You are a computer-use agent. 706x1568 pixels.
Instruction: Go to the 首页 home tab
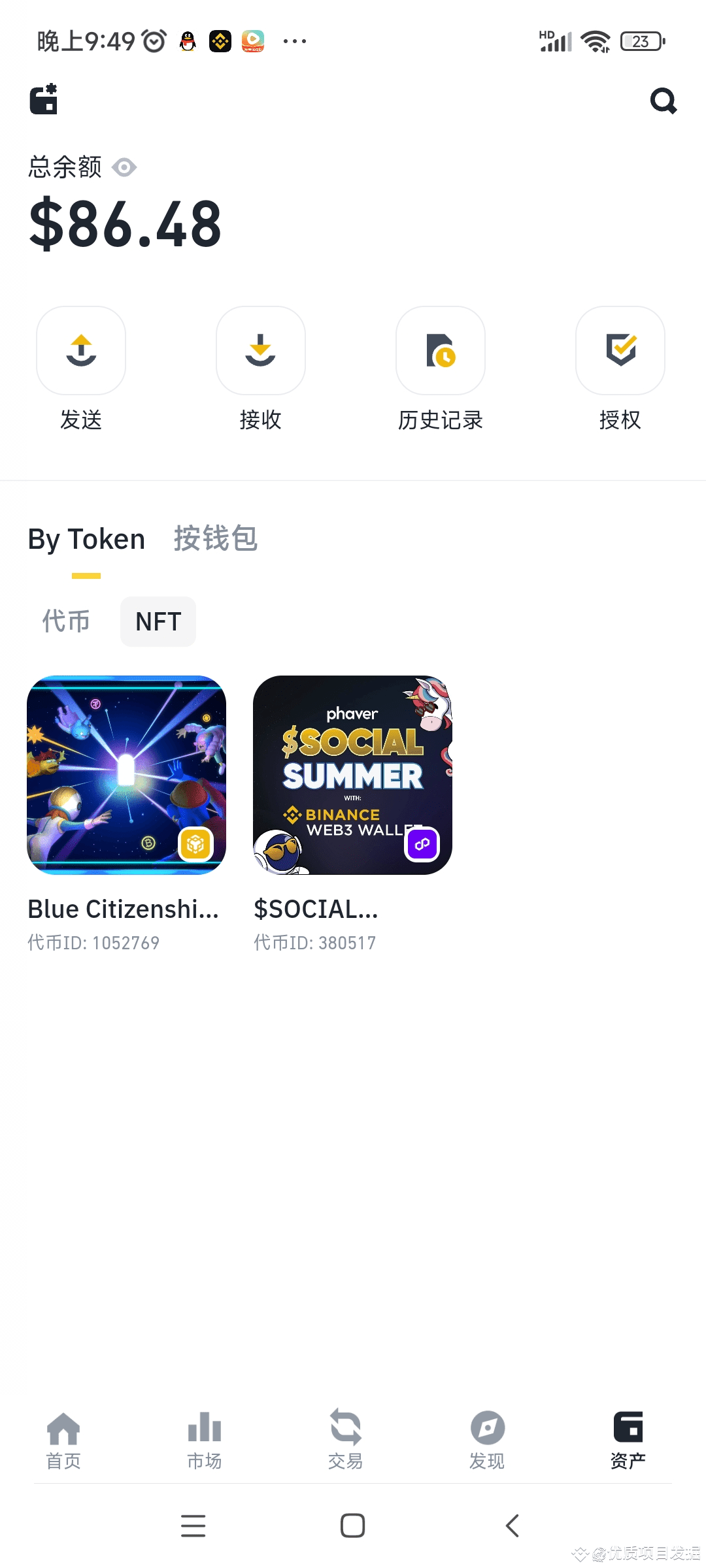(x=63, y=1441)
